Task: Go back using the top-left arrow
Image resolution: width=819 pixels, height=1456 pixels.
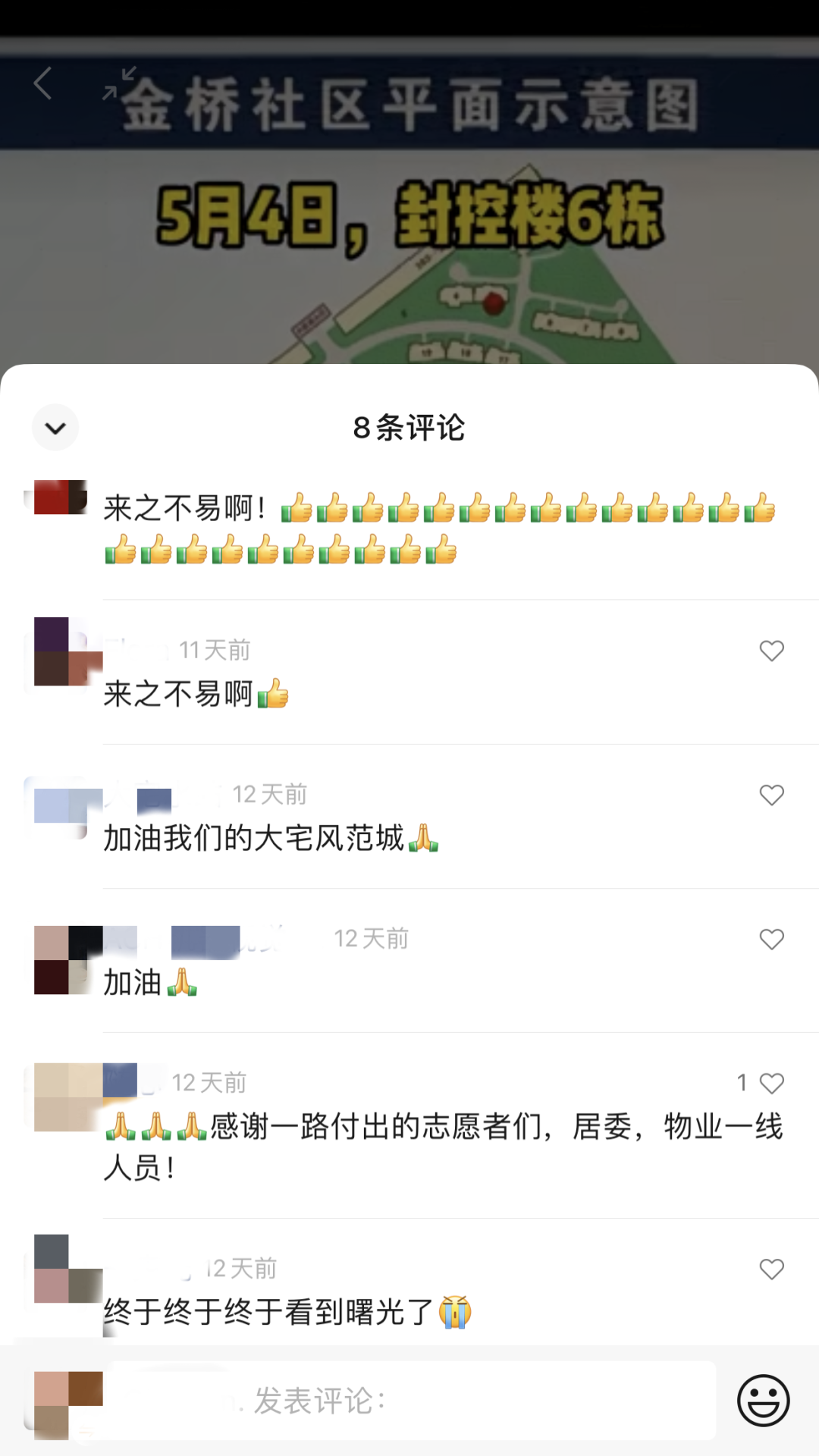Action: pos(43,83)
